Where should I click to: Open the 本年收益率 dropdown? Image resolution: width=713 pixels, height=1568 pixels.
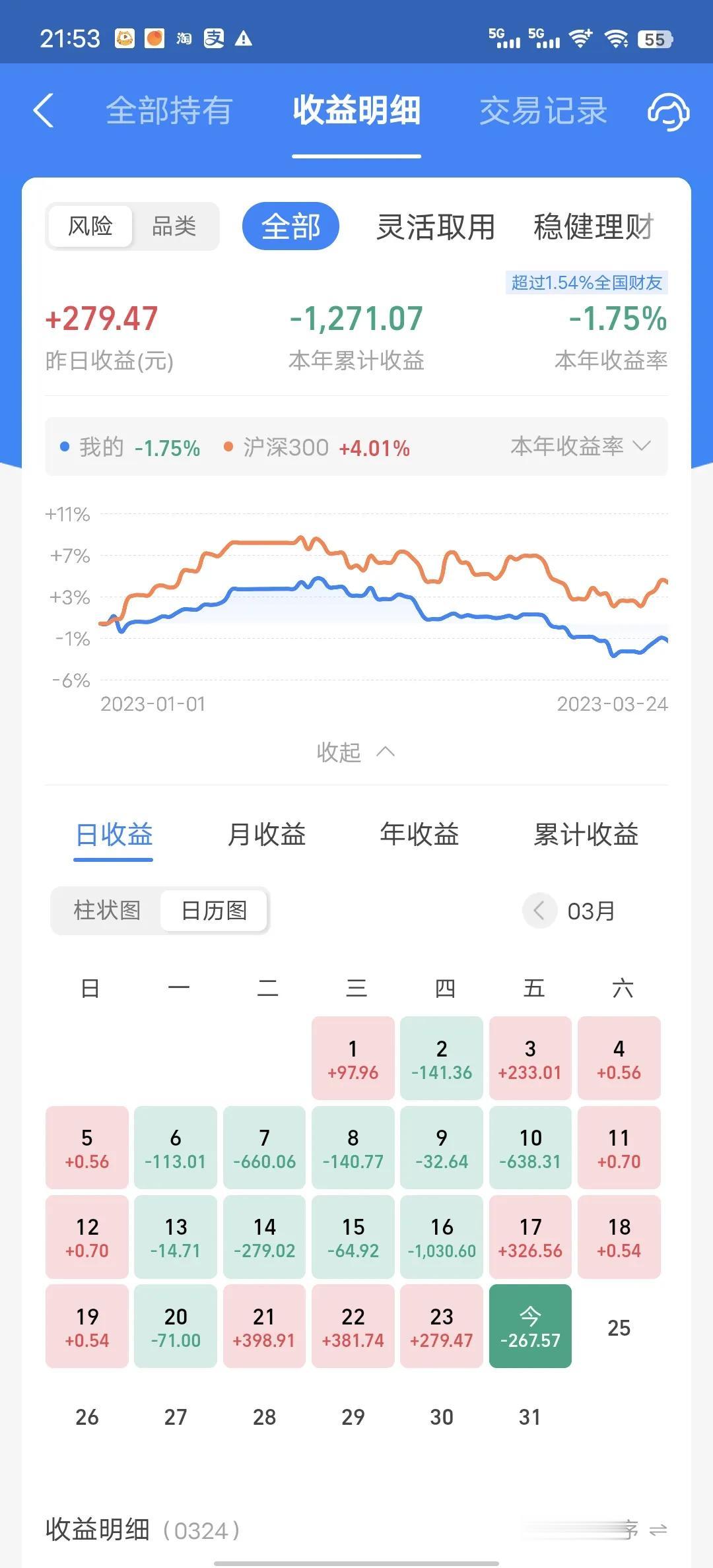(580, 447)
